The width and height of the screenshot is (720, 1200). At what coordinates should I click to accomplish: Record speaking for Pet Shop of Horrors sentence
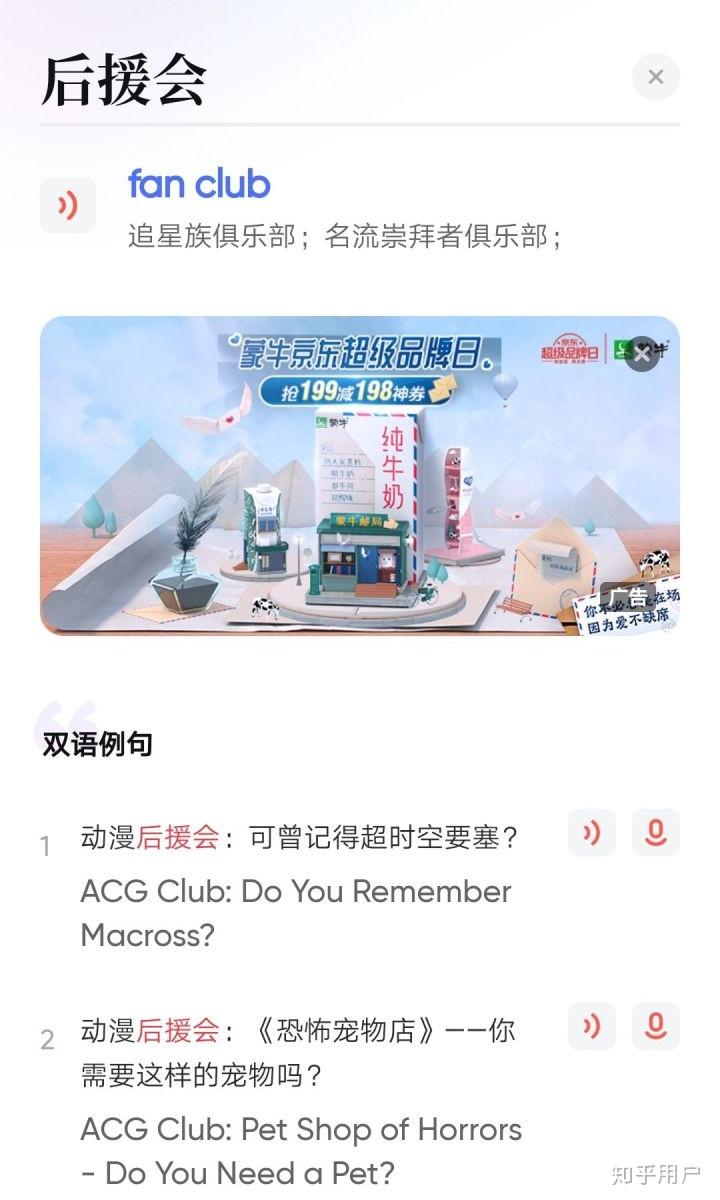pos(655,1026)
